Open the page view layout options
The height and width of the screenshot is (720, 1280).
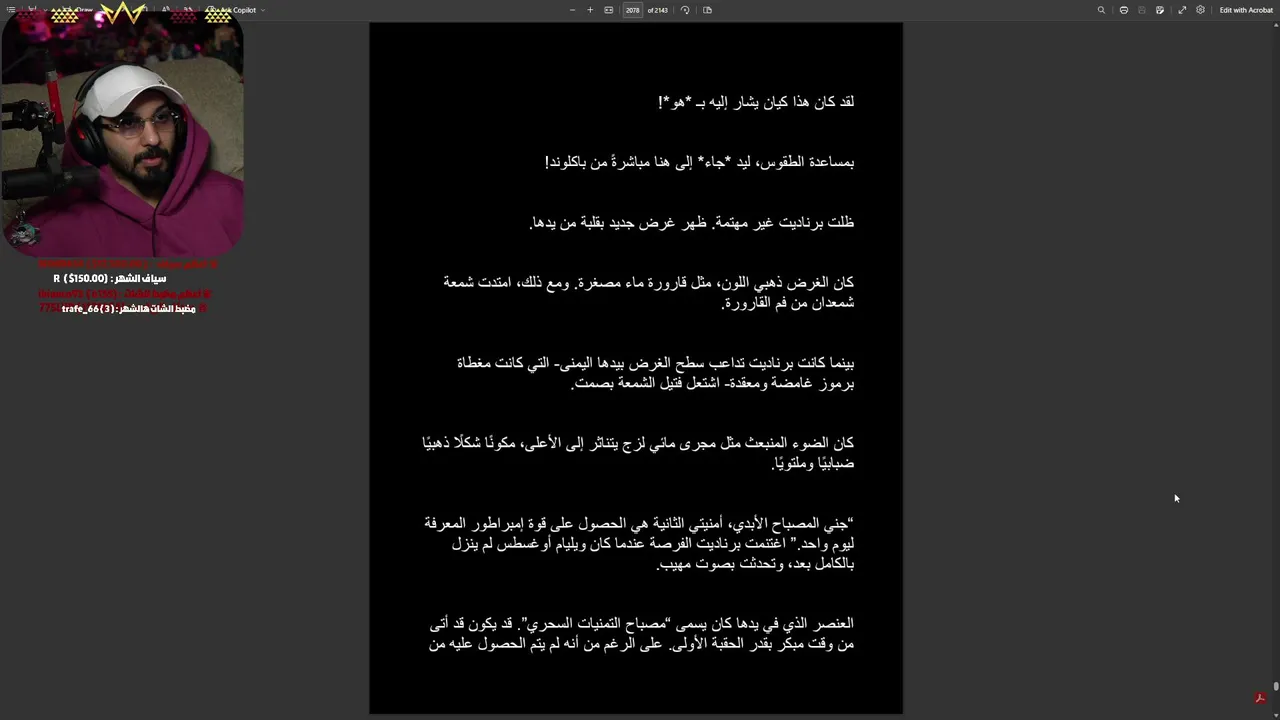tap(707, 10)
